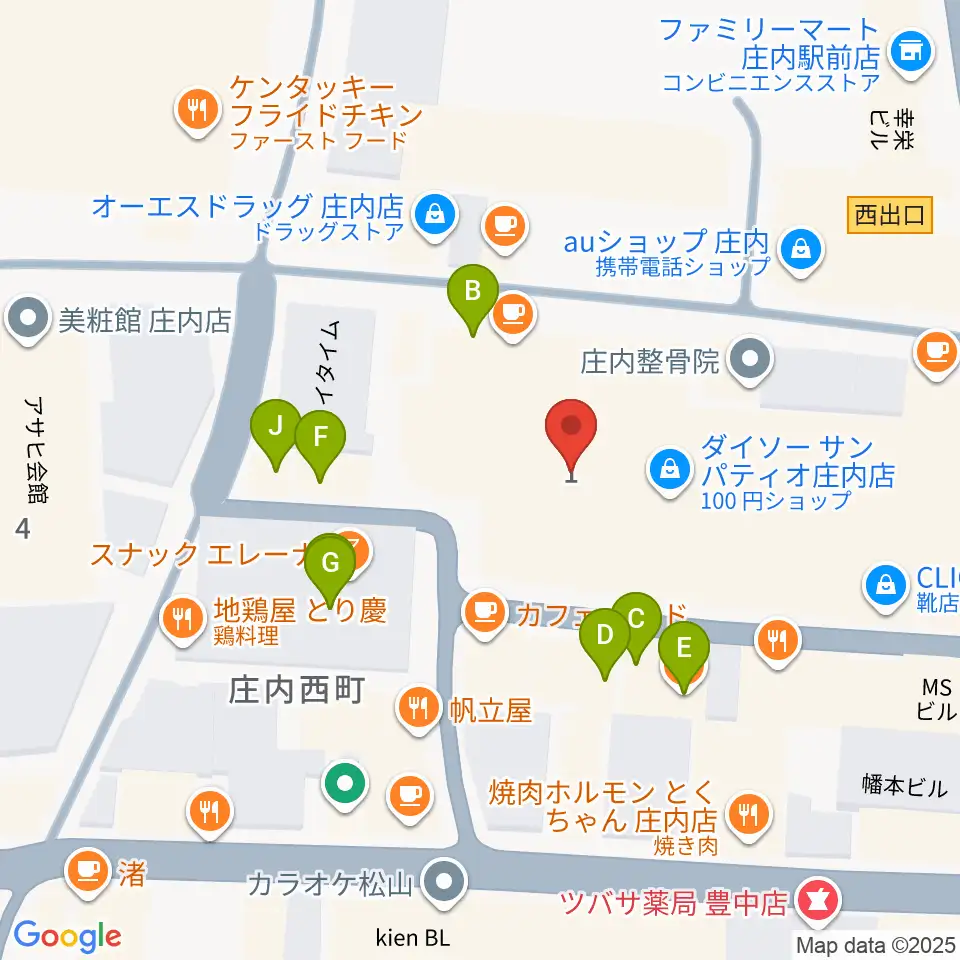960x960 pixels.
Task: Tap the red location pin
Action: 571,438
